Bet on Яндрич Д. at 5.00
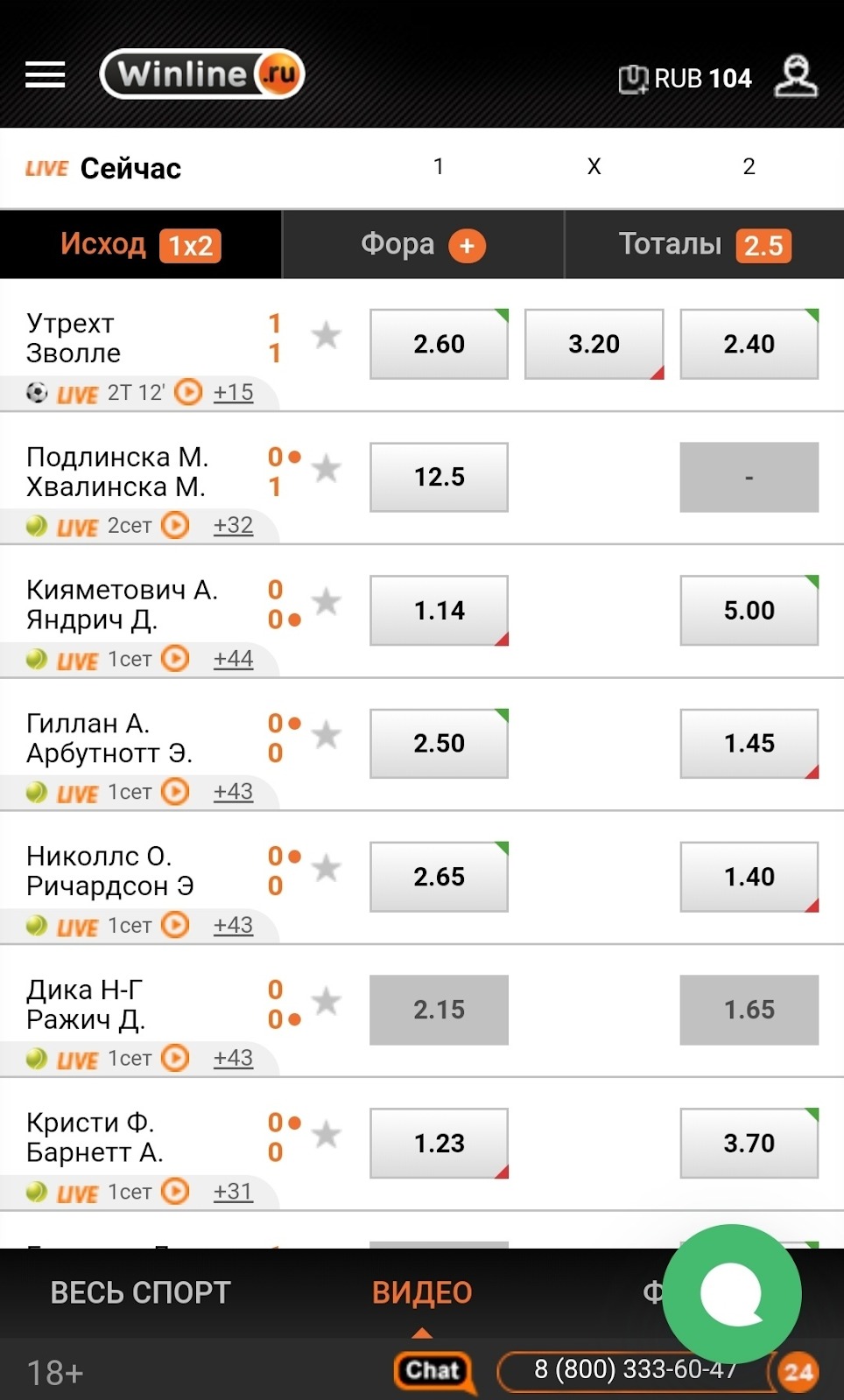The height and width of the screenshot is (1400, 844). pos(749,610)
